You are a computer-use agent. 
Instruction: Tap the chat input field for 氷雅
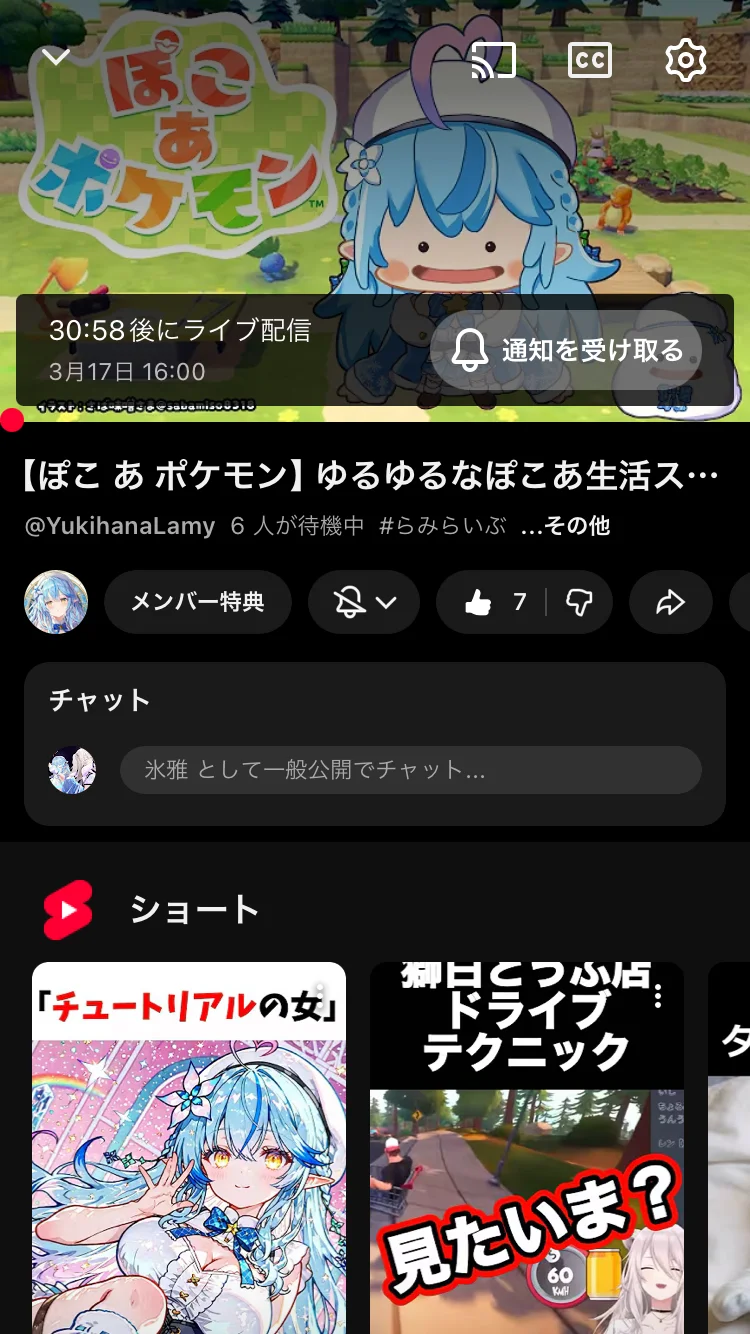[x=410, y=770]
